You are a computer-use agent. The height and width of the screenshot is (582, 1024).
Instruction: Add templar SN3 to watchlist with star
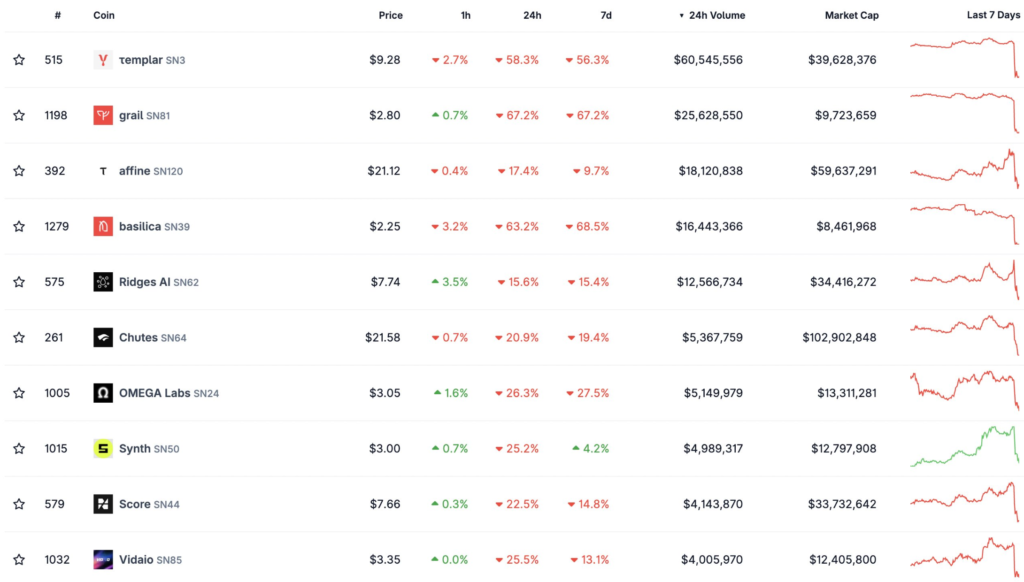[19, 60]
